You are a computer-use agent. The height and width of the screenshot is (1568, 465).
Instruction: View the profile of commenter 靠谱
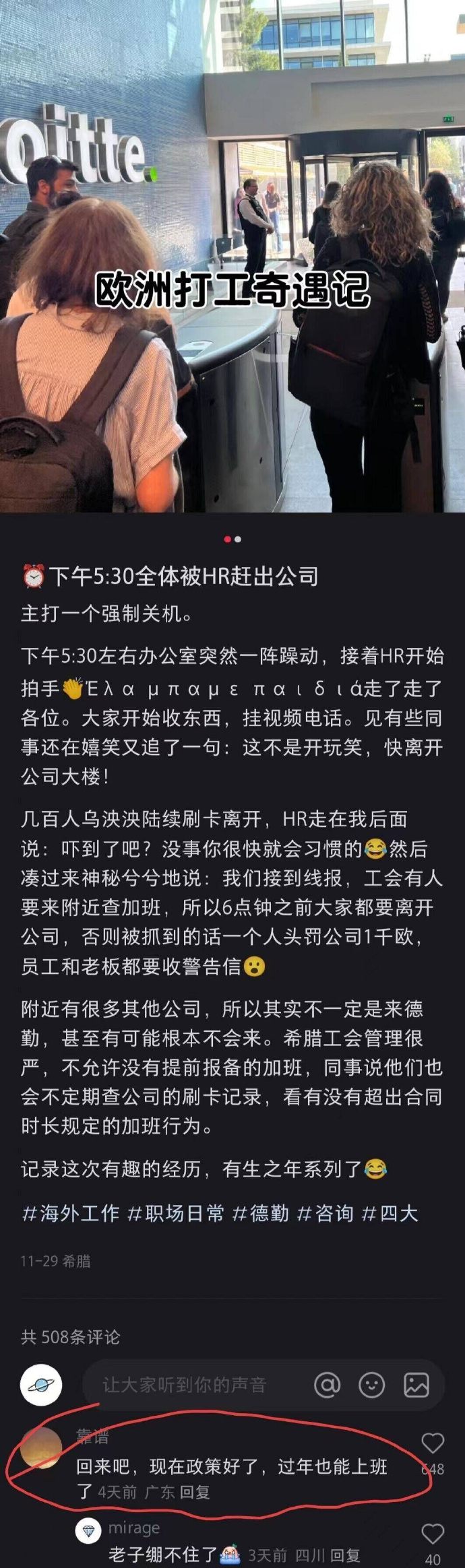[x=41, y=1447]
